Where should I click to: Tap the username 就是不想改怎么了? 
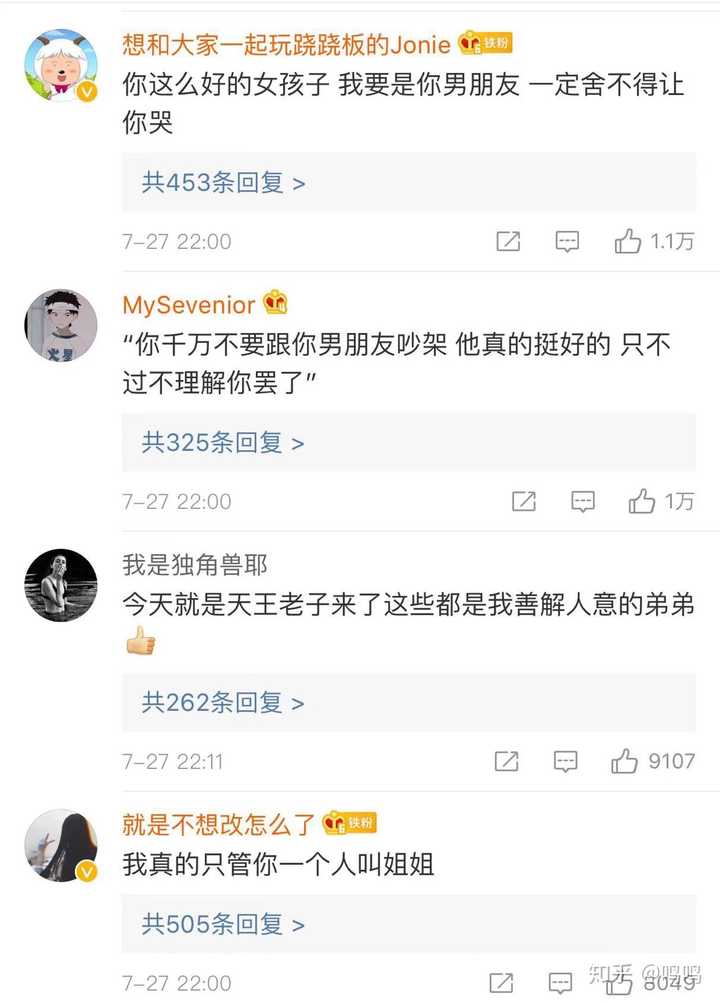coord(219,823)
